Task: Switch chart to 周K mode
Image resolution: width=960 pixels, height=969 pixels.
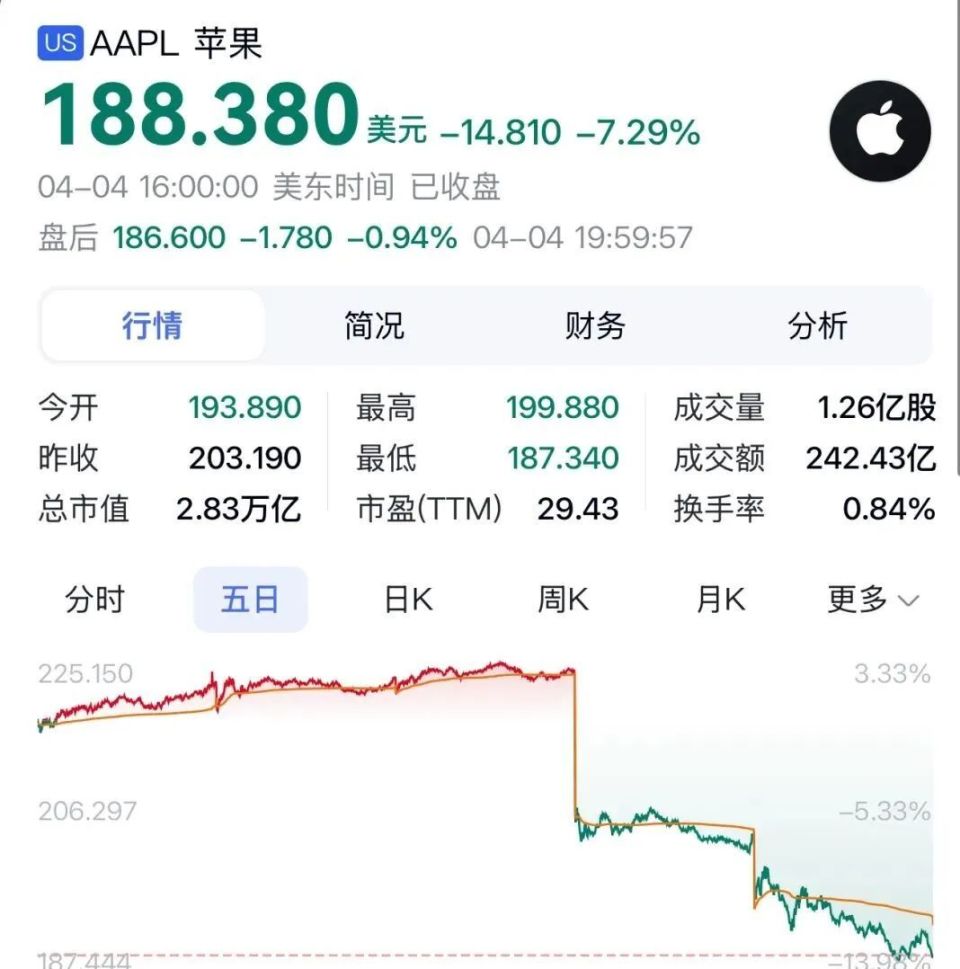Action: tap(561, 600)
